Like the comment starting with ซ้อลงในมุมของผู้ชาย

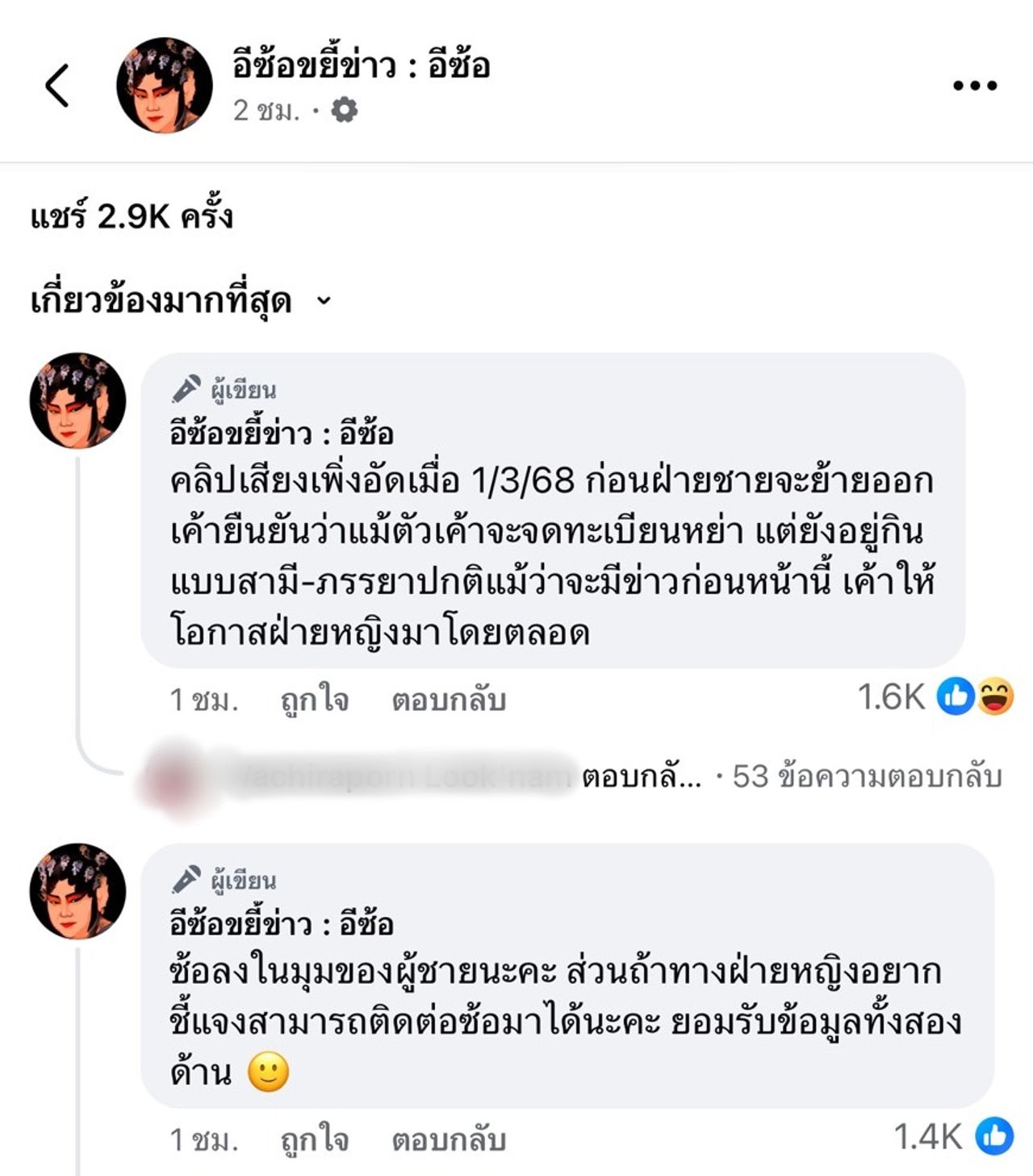[315, 1140]
